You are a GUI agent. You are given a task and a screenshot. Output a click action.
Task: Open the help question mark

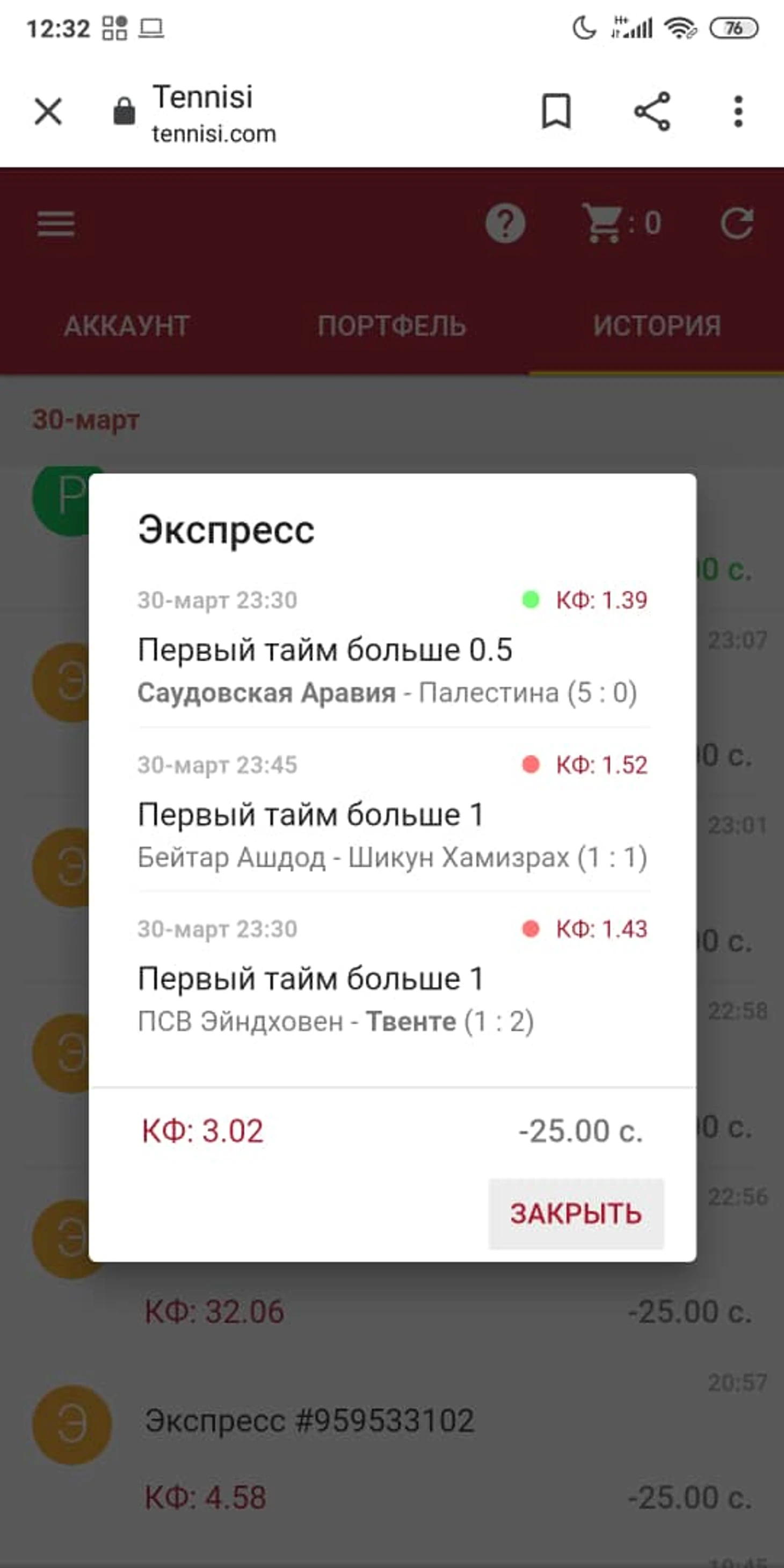coord(505,224)
